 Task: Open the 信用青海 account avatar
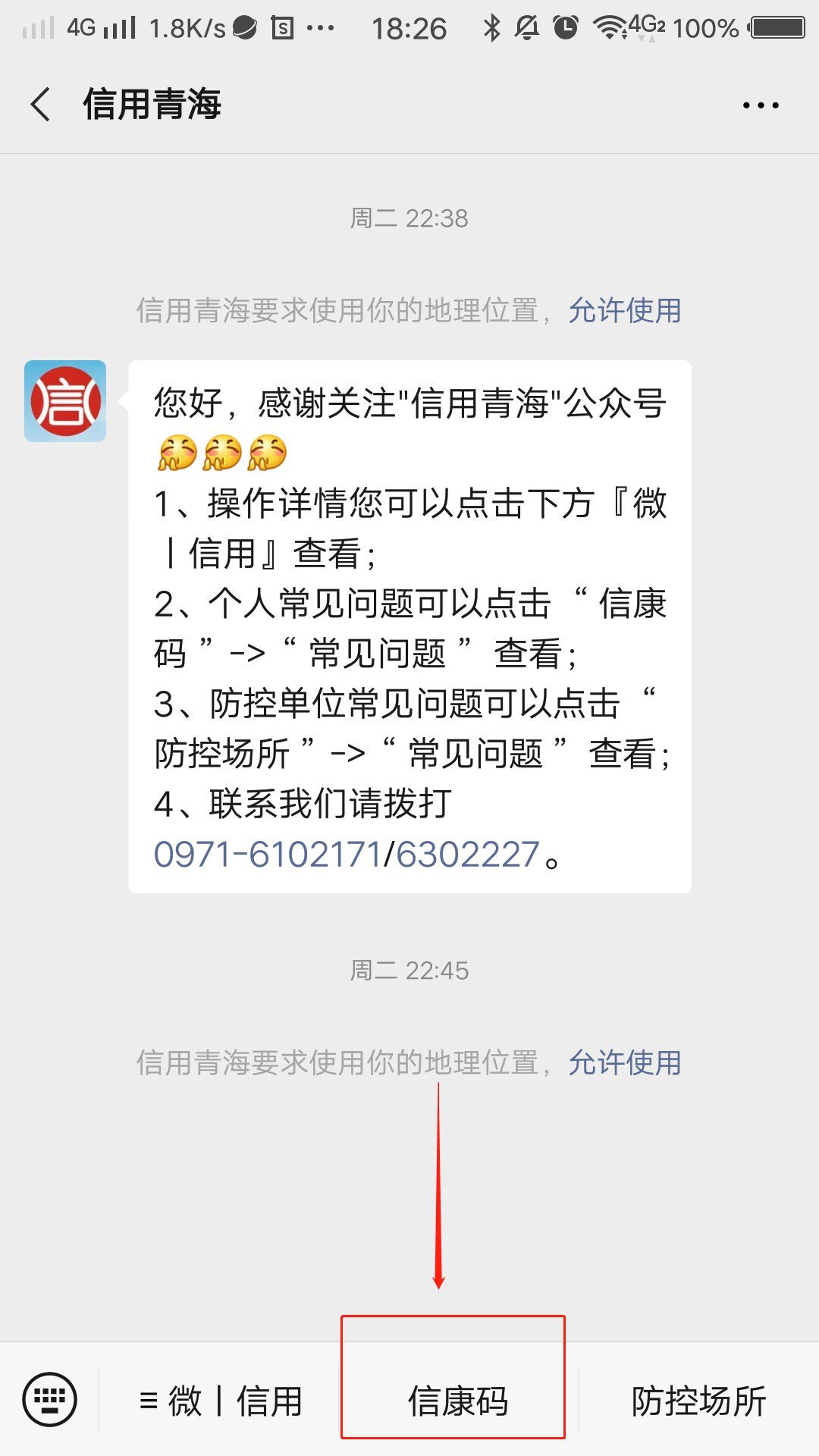coord(65,401)
